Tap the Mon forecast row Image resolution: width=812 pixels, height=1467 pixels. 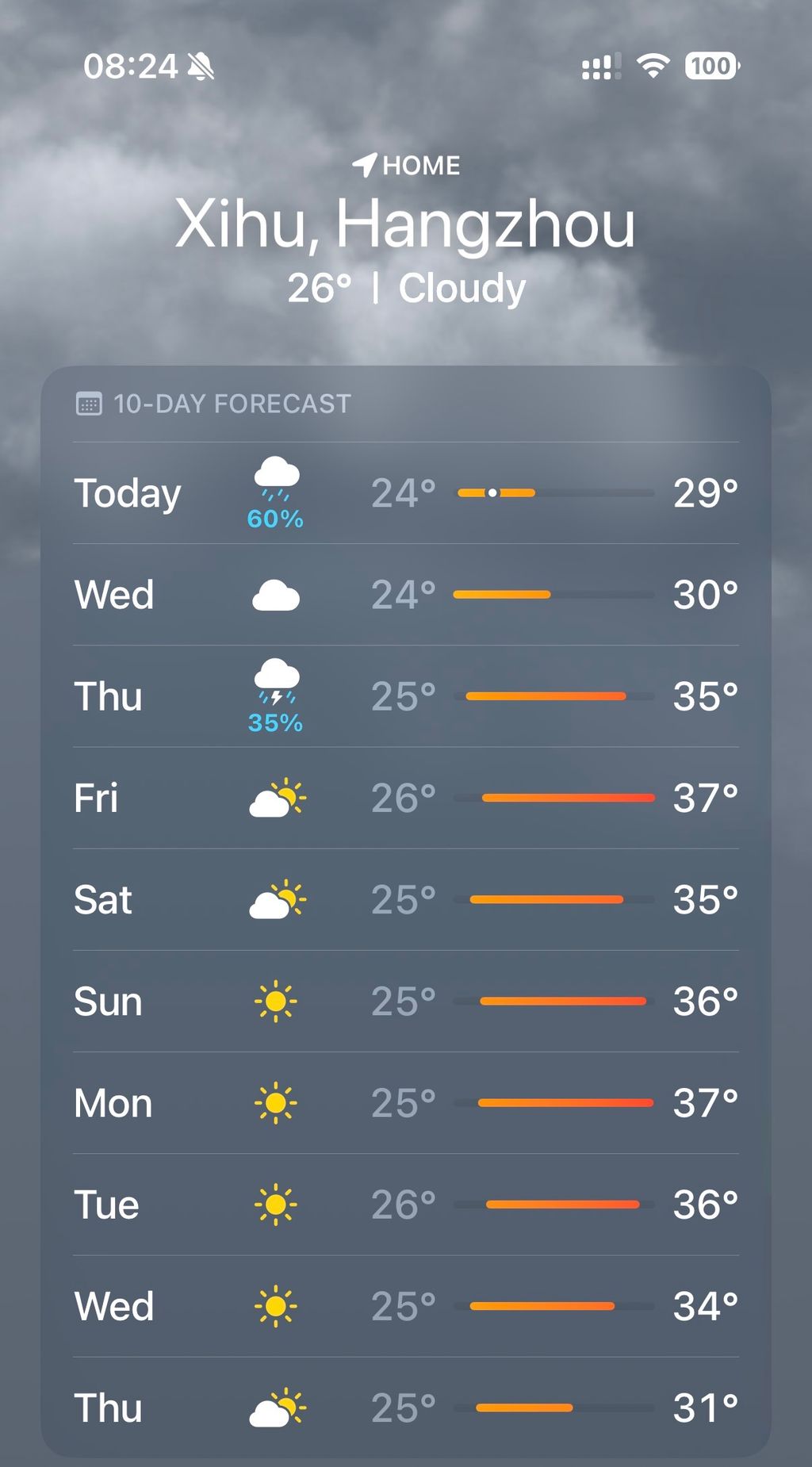pos(405,1103)
